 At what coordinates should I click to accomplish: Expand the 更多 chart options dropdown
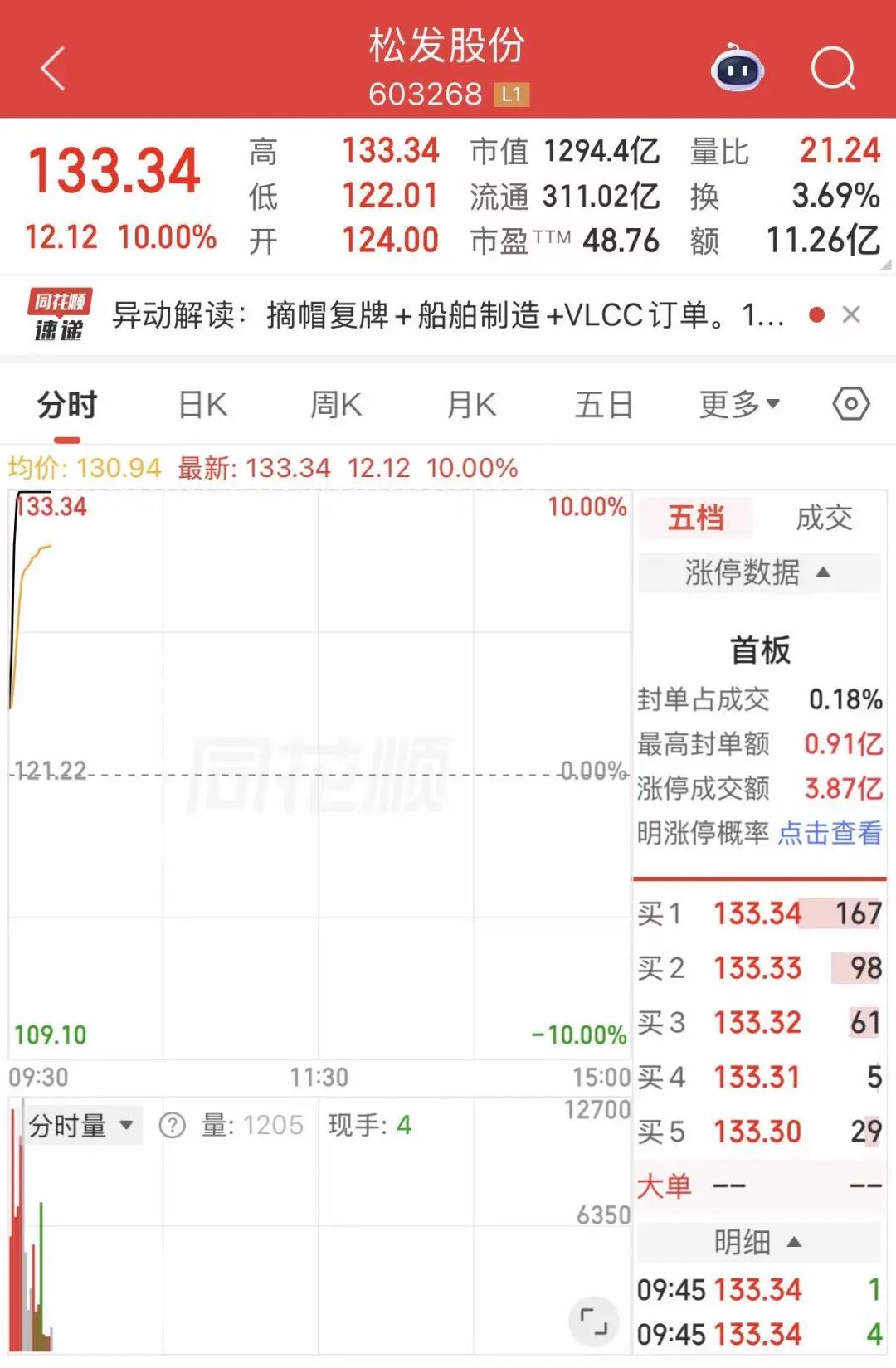tap(738, 405)
